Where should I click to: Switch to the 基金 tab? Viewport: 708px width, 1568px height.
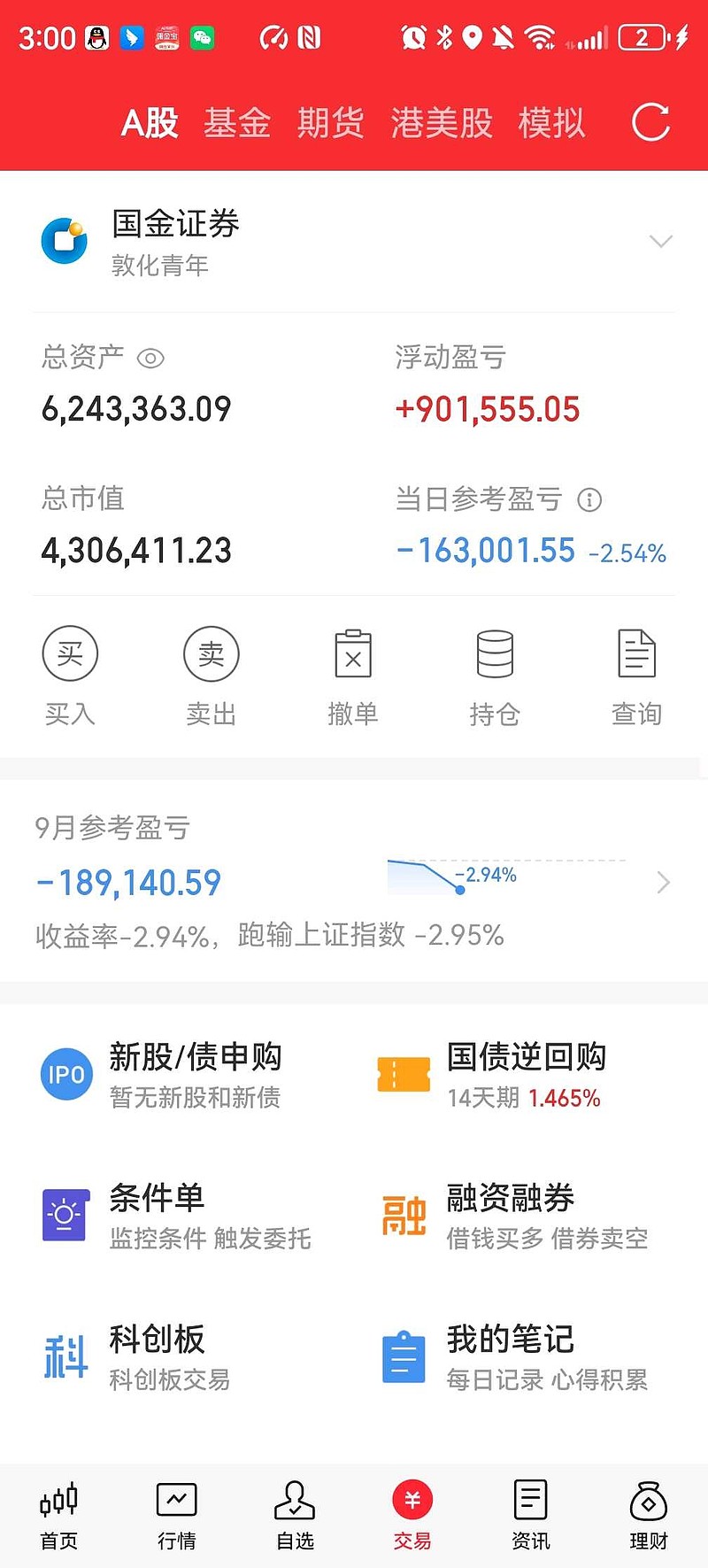point(237,122)
